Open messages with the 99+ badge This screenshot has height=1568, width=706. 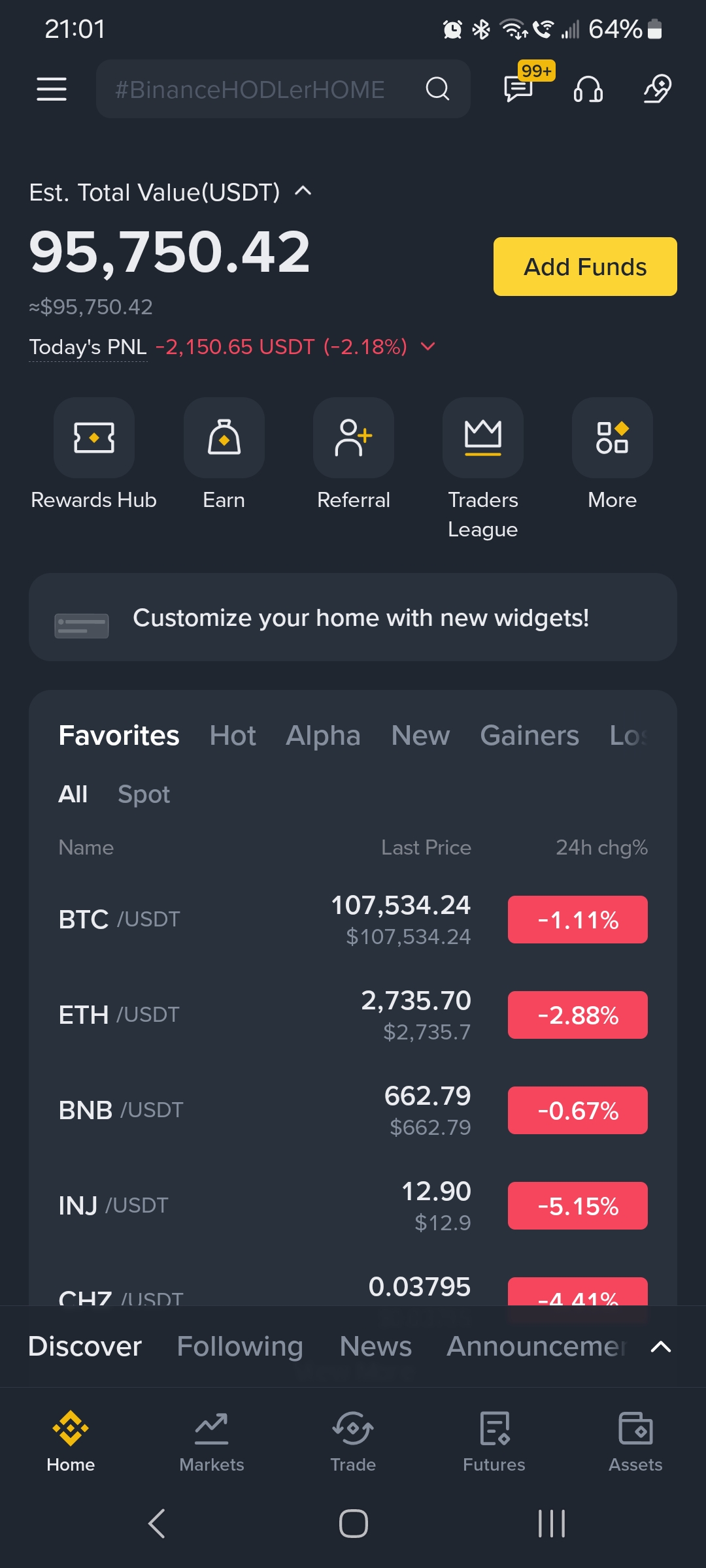[x=520, y=88]
